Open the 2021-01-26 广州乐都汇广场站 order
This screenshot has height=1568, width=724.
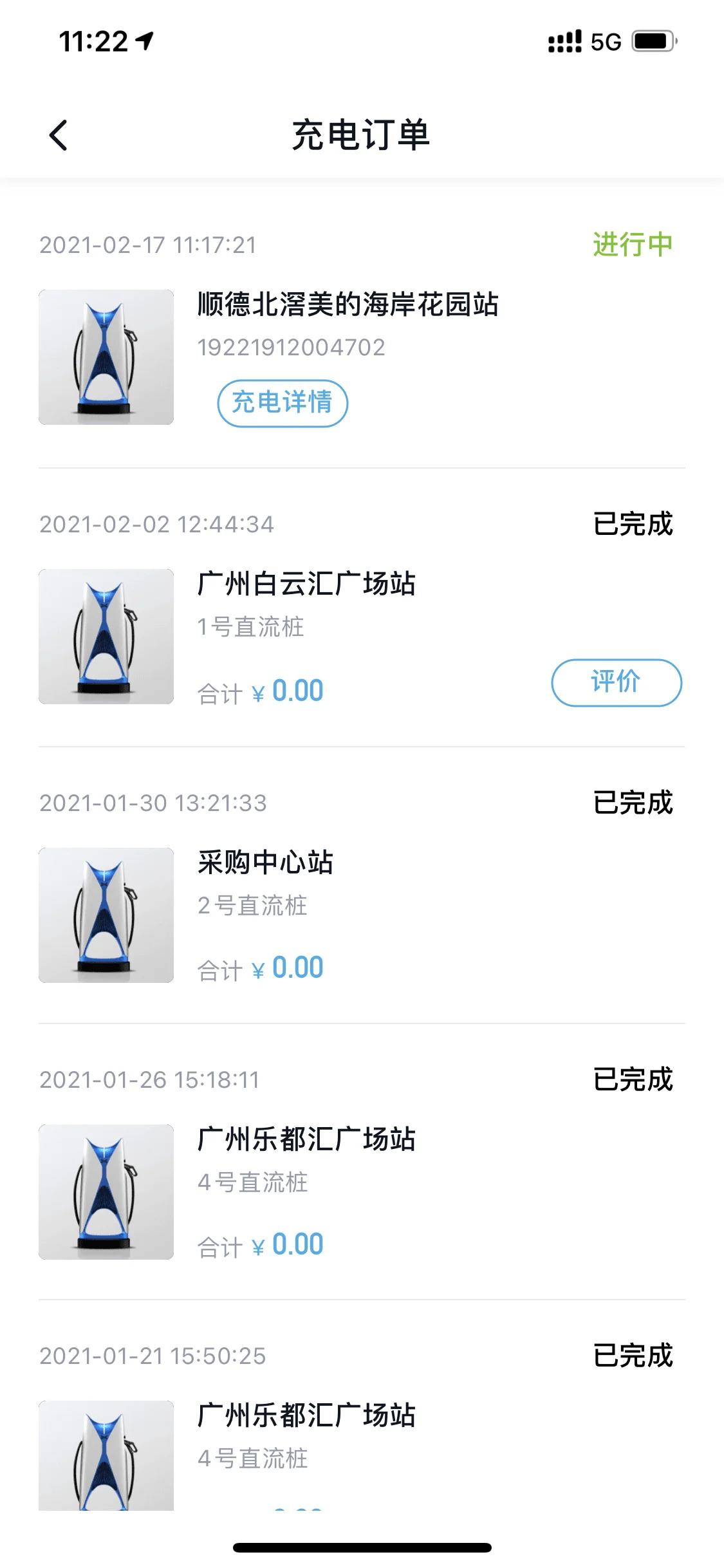pos(306,1139)
